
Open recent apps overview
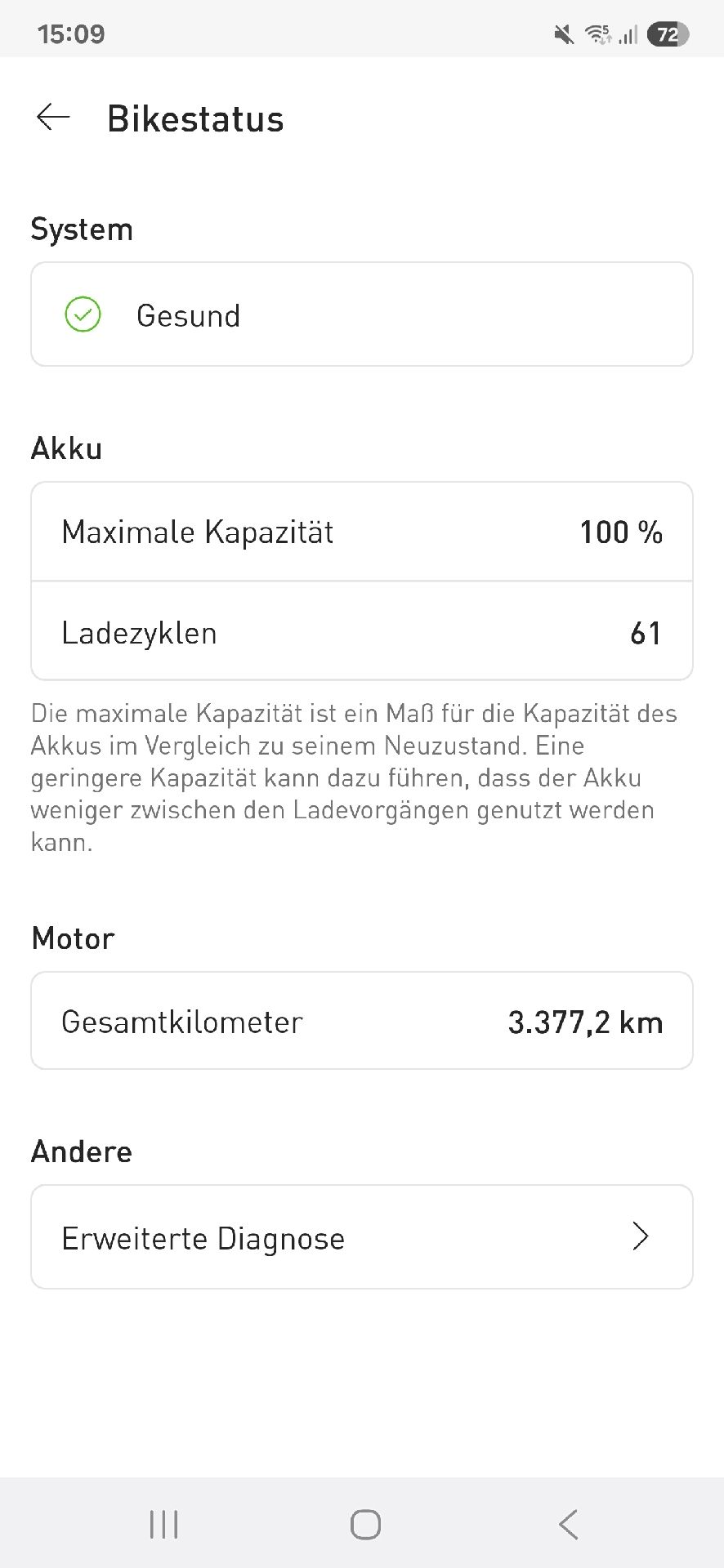[x=163, y=1524]
